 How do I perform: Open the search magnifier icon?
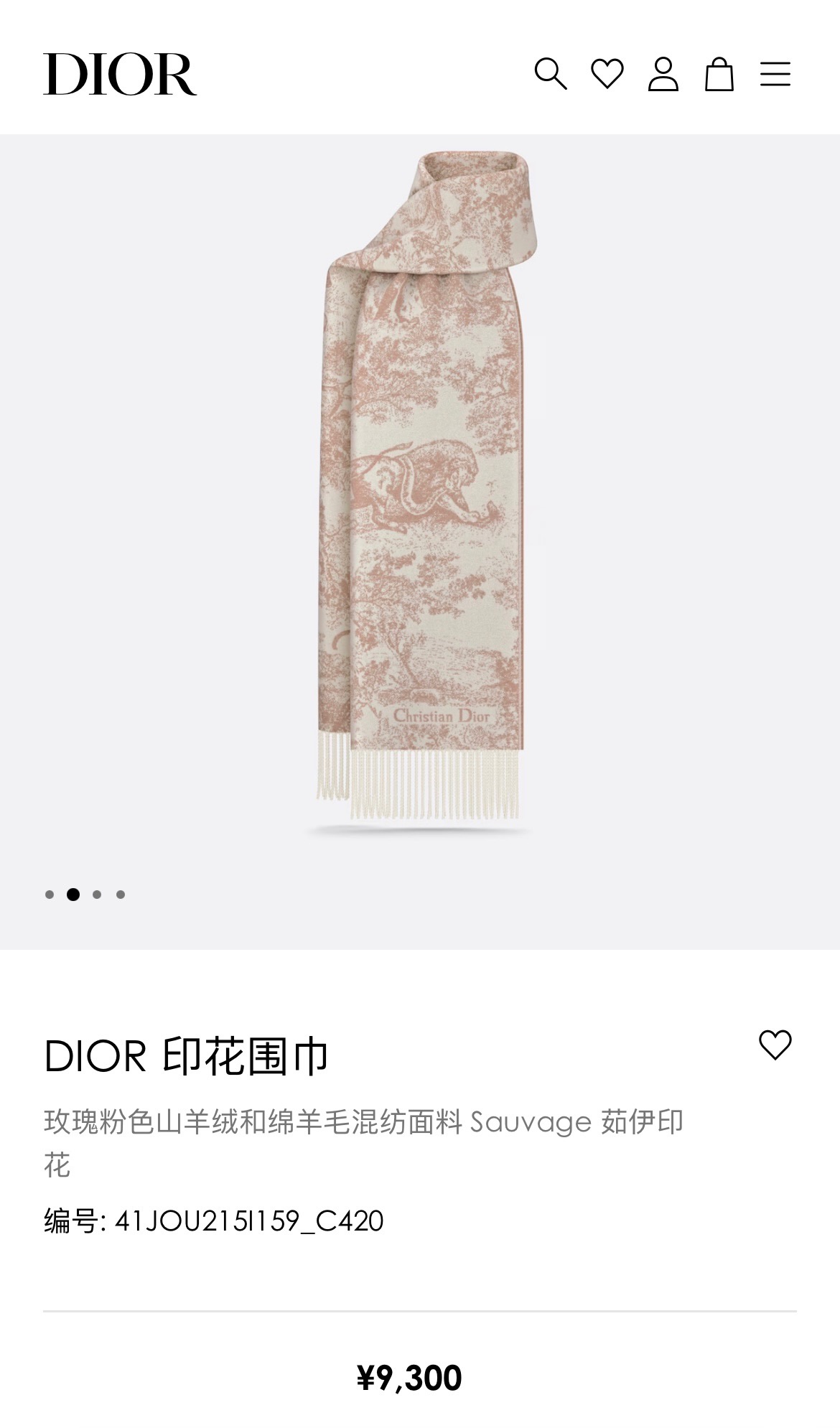coord(551,74)
